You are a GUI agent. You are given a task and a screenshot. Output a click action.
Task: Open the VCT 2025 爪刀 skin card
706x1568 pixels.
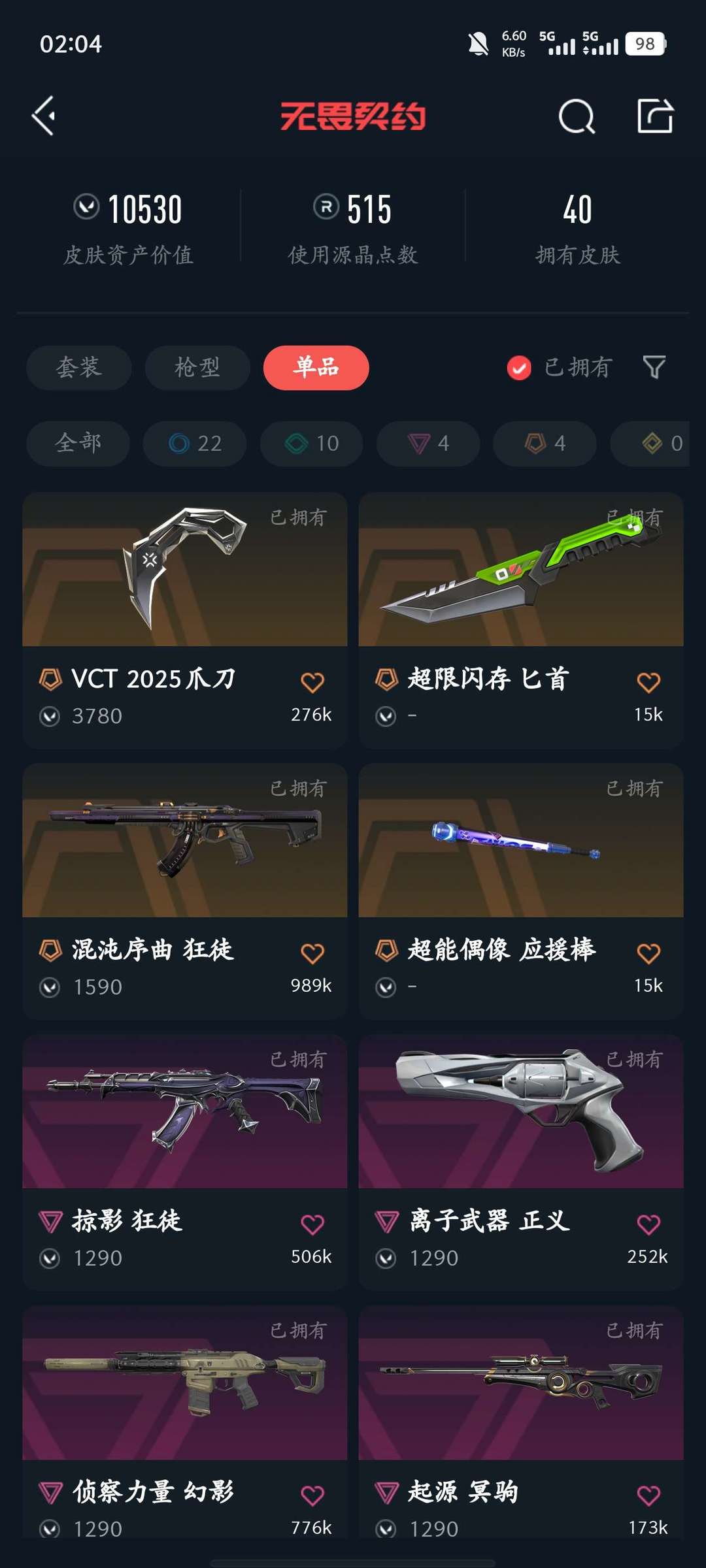coord(184,621)
